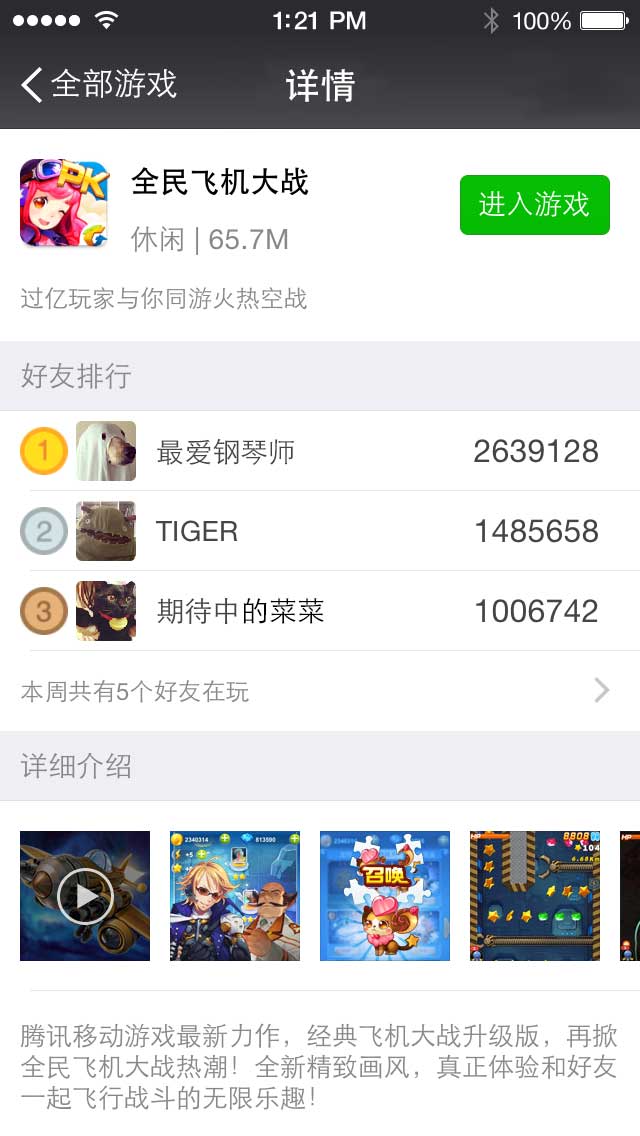The width and height of the screenshot is (640, 1136).
Task: Tap the 进入游戏 button
Action: 535,205
